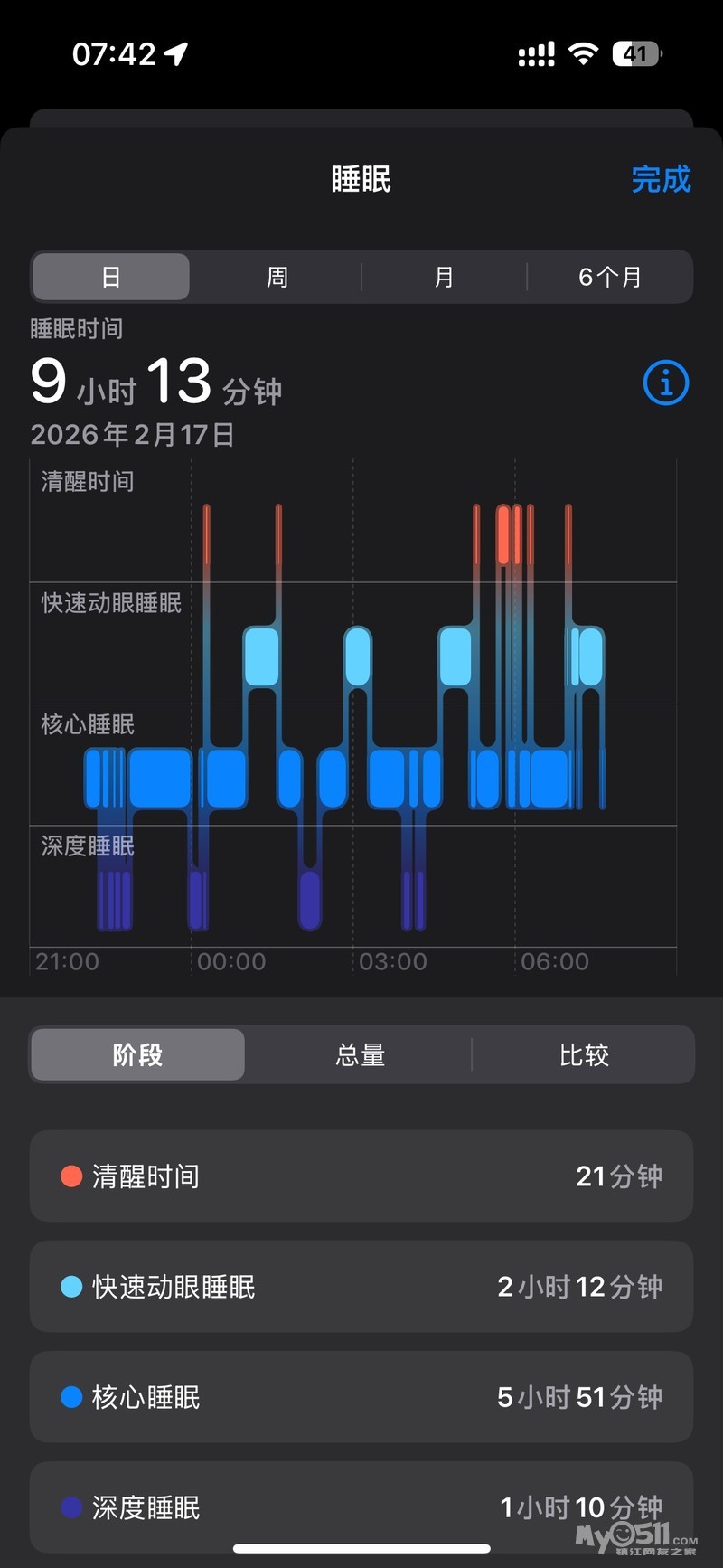The height and width of the screenshot is (1568, 723).
Task: Highlight the 快速动眼睡眠 stage row
Action: pos(361,1287)
